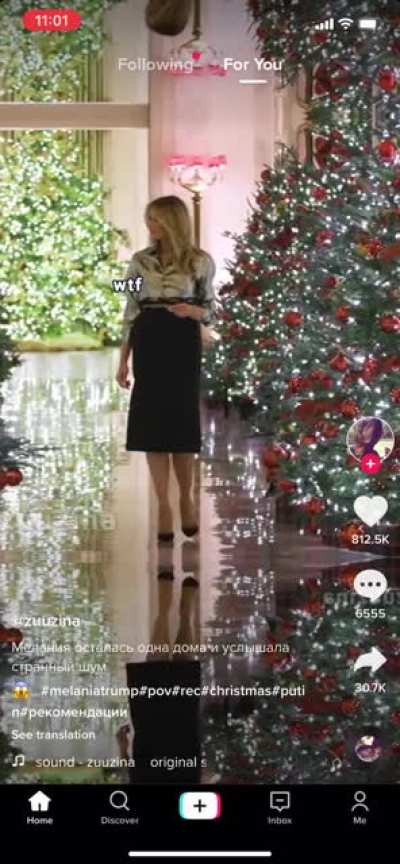
Task: Open the creator's profile avatar
Action: point(370,440)
